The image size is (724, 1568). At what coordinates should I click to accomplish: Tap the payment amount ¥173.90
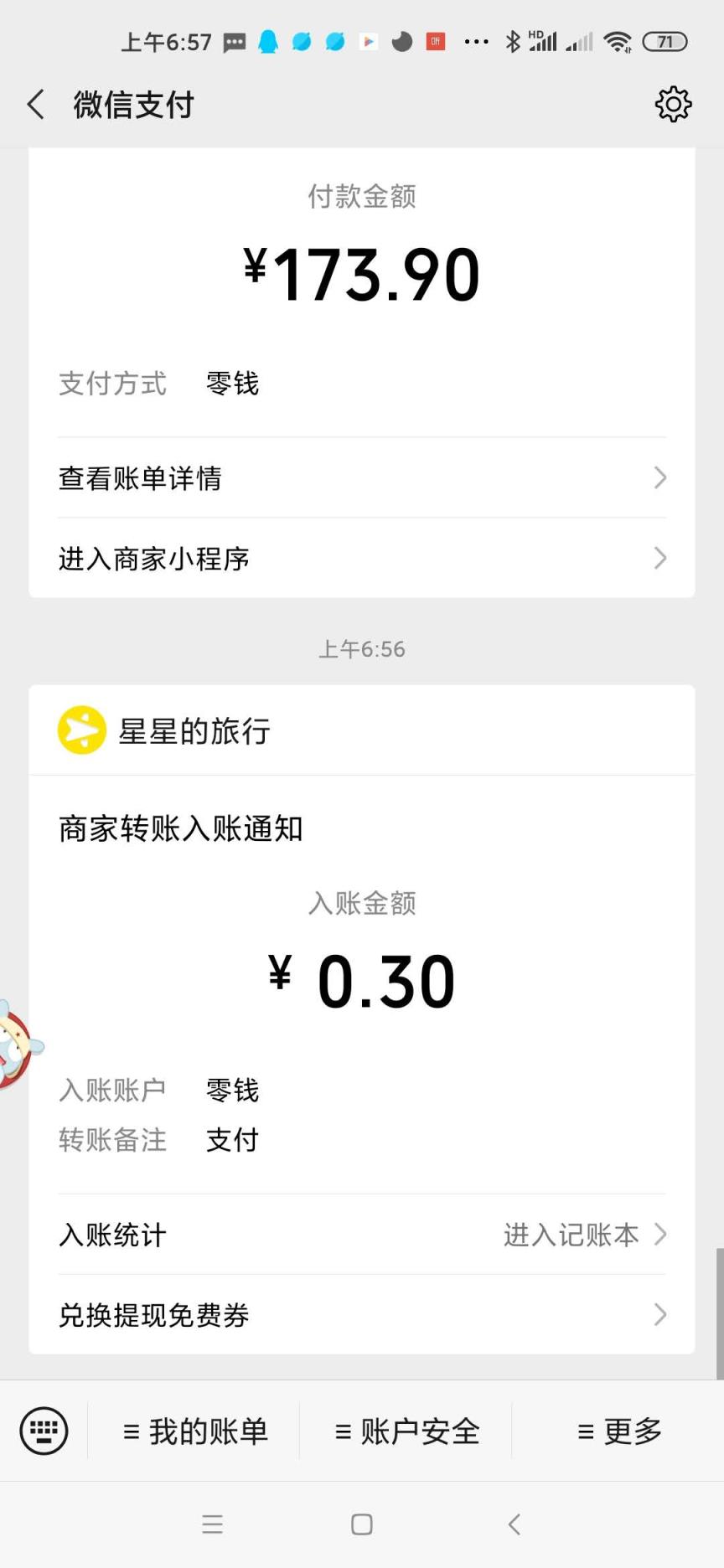click(361, 271)
